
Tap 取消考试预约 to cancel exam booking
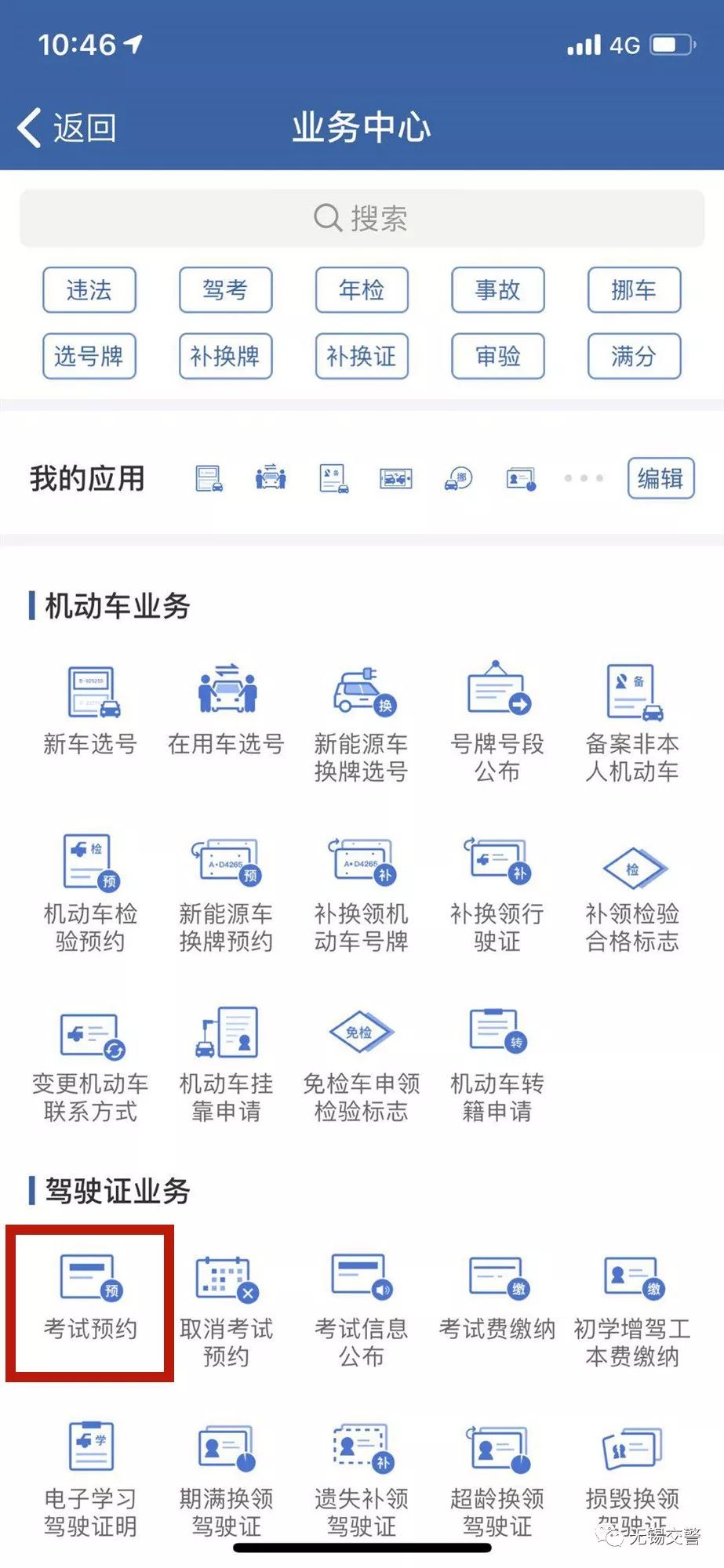(225, 1282)
